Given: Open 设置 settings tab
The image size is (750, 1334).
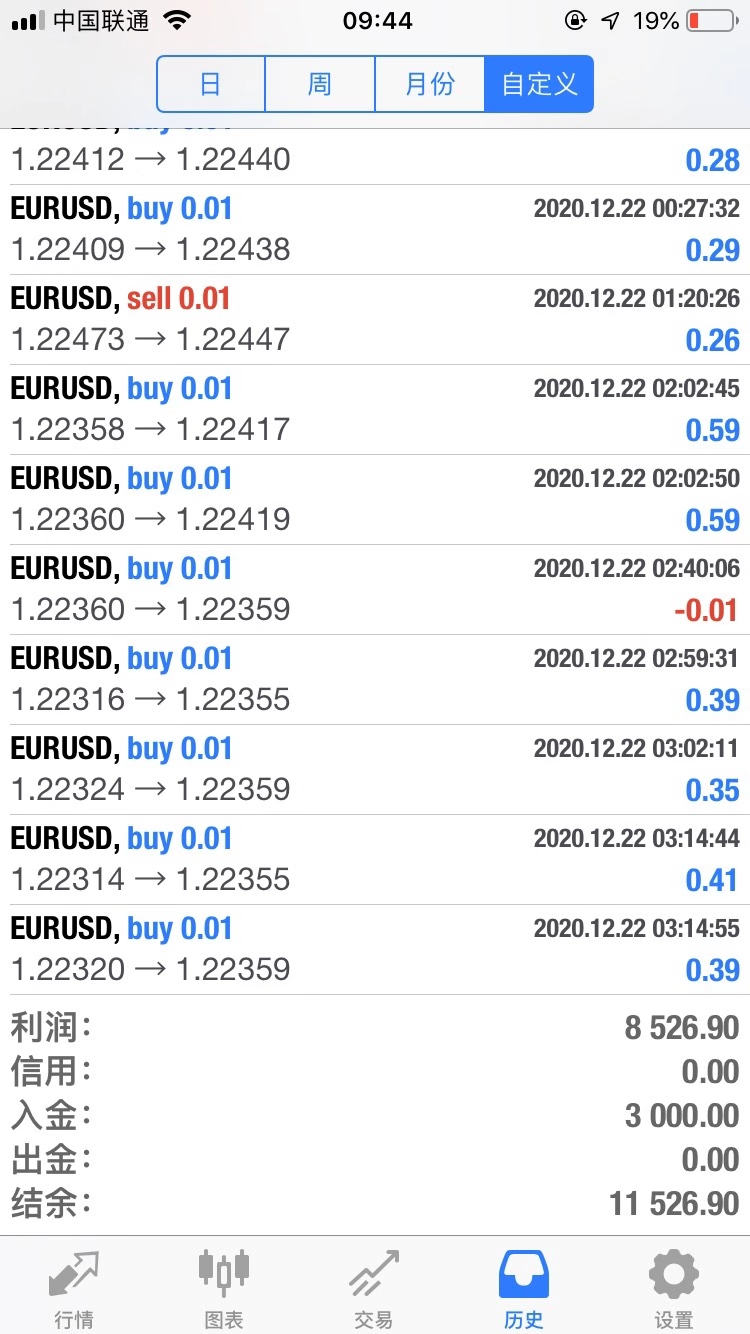Looking at the screenshot, I should 674,1287.
